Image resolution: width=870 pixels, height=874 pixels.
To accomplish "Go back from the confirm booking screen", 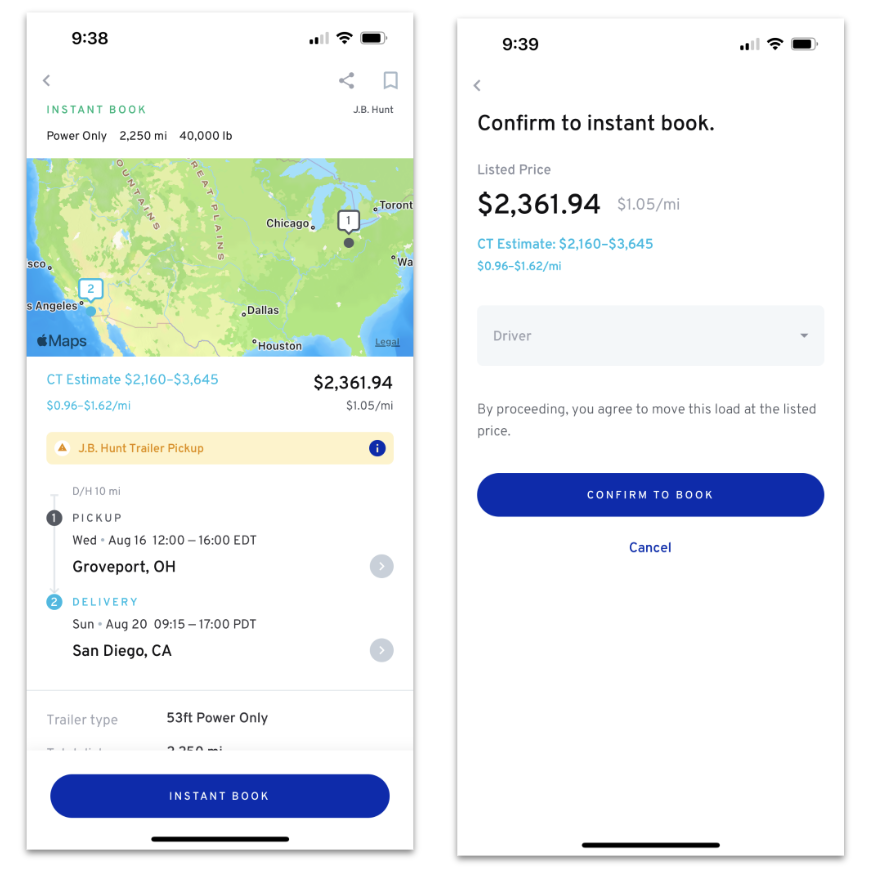I will 478,86.
